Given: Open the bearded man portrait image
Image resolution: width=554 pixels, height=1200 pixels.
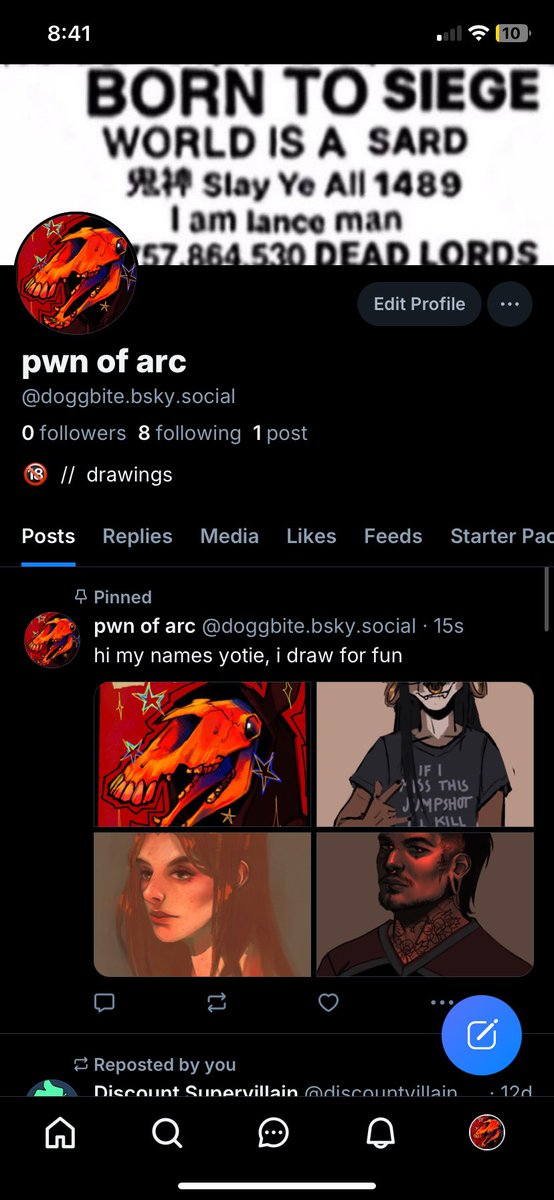Looking at the screenshot, I should pyautogui.click(x=425, y=904).
